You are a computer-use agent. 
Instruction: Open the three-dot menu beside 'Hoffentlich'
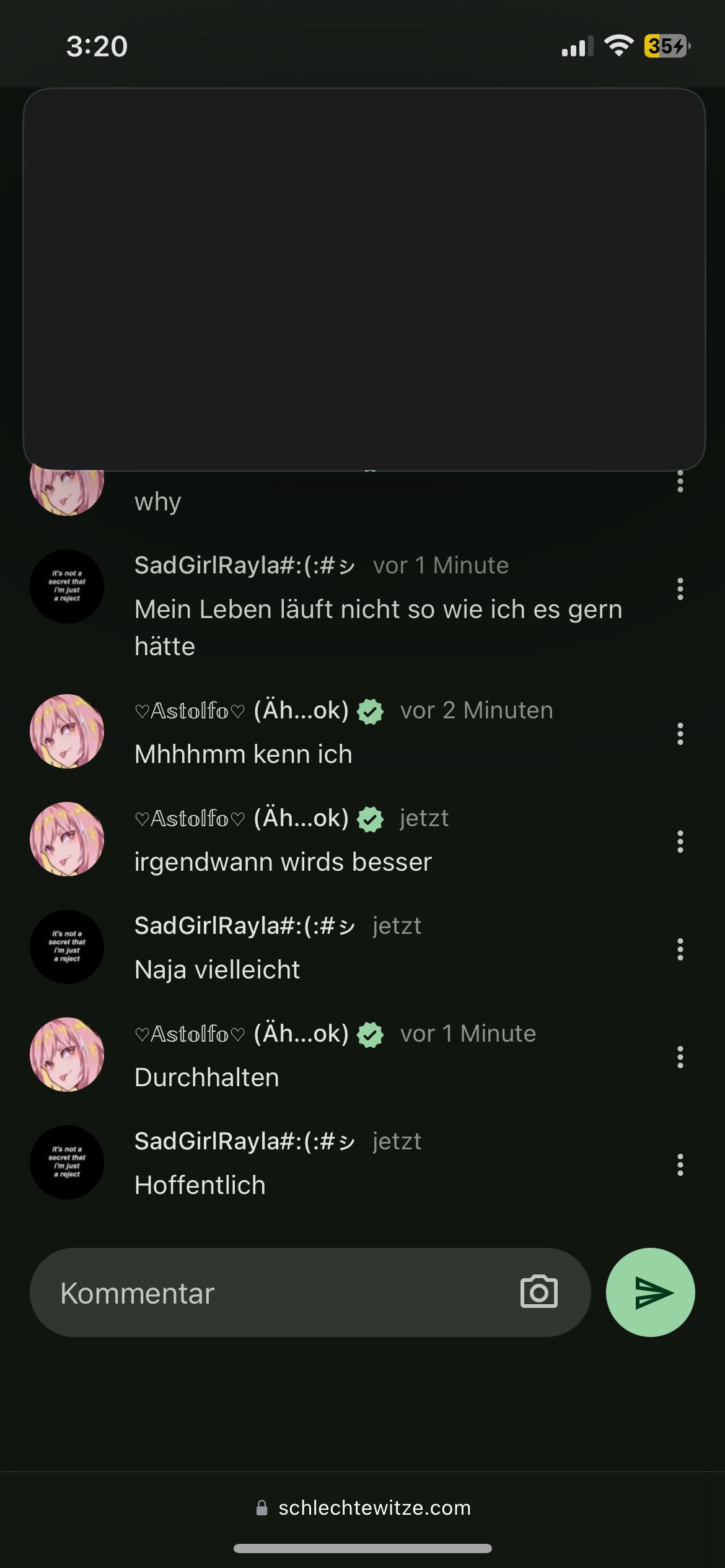pyautogui.click(x=680, y=1165)
